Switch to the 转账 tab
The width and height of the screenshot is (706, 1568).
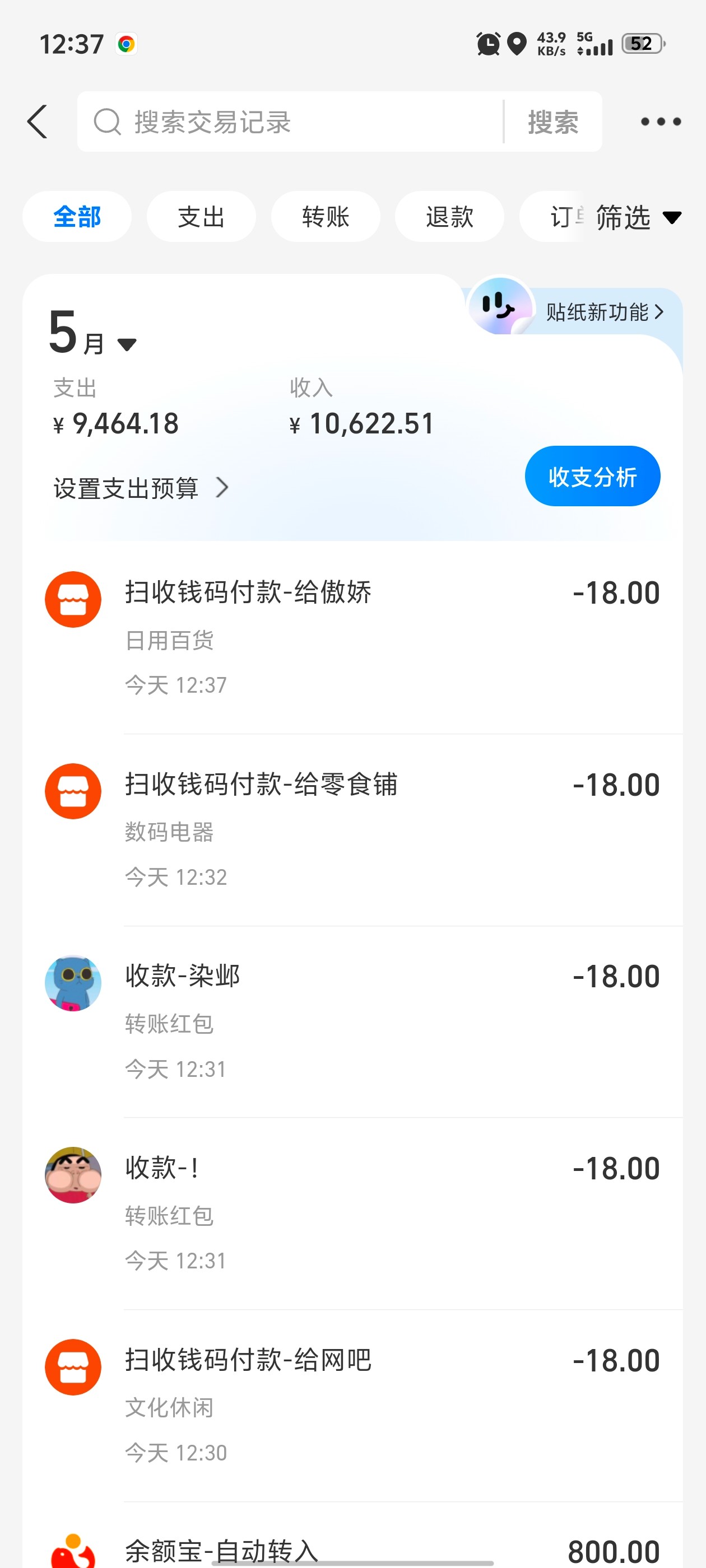point(326,217)
